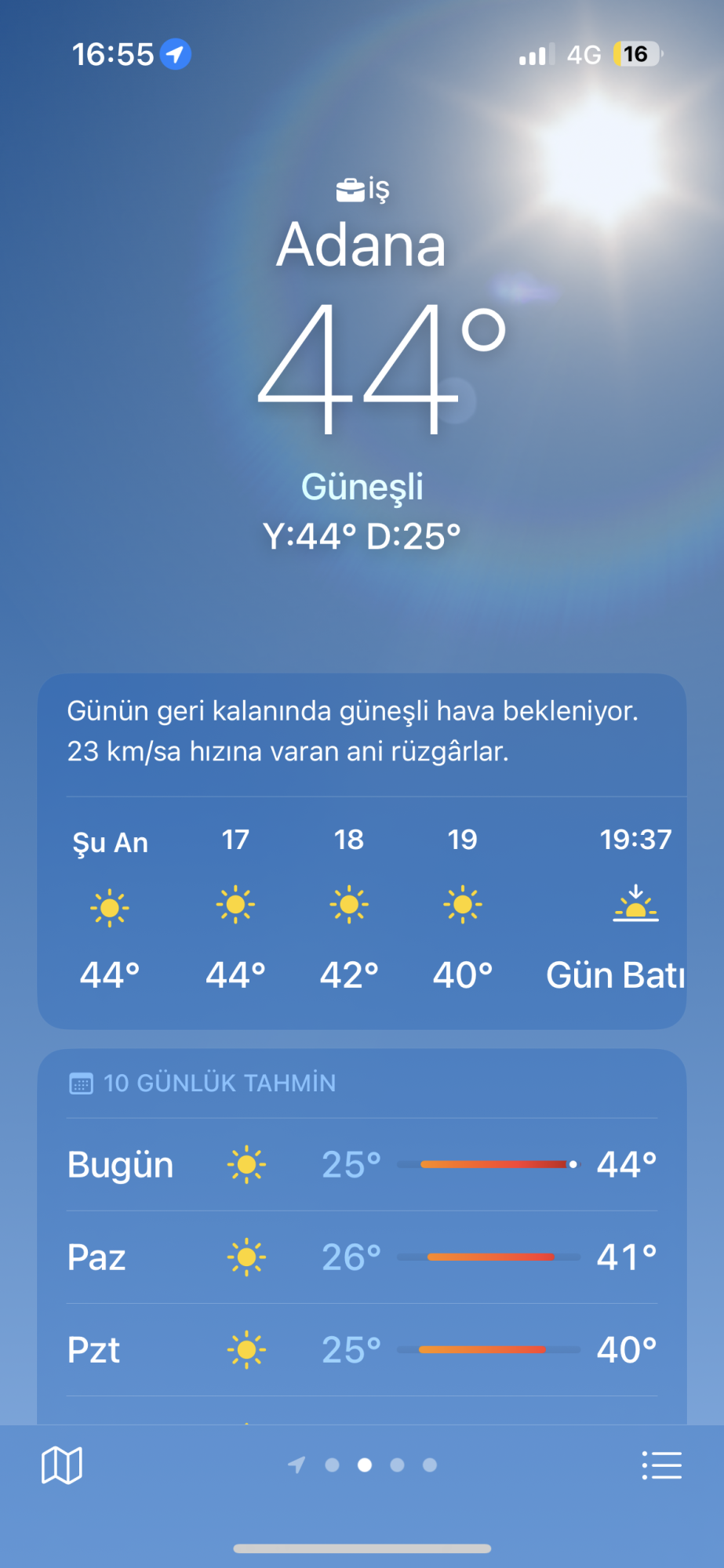Tap the city name Adana
724x1568 pixels.
(362, 245)
